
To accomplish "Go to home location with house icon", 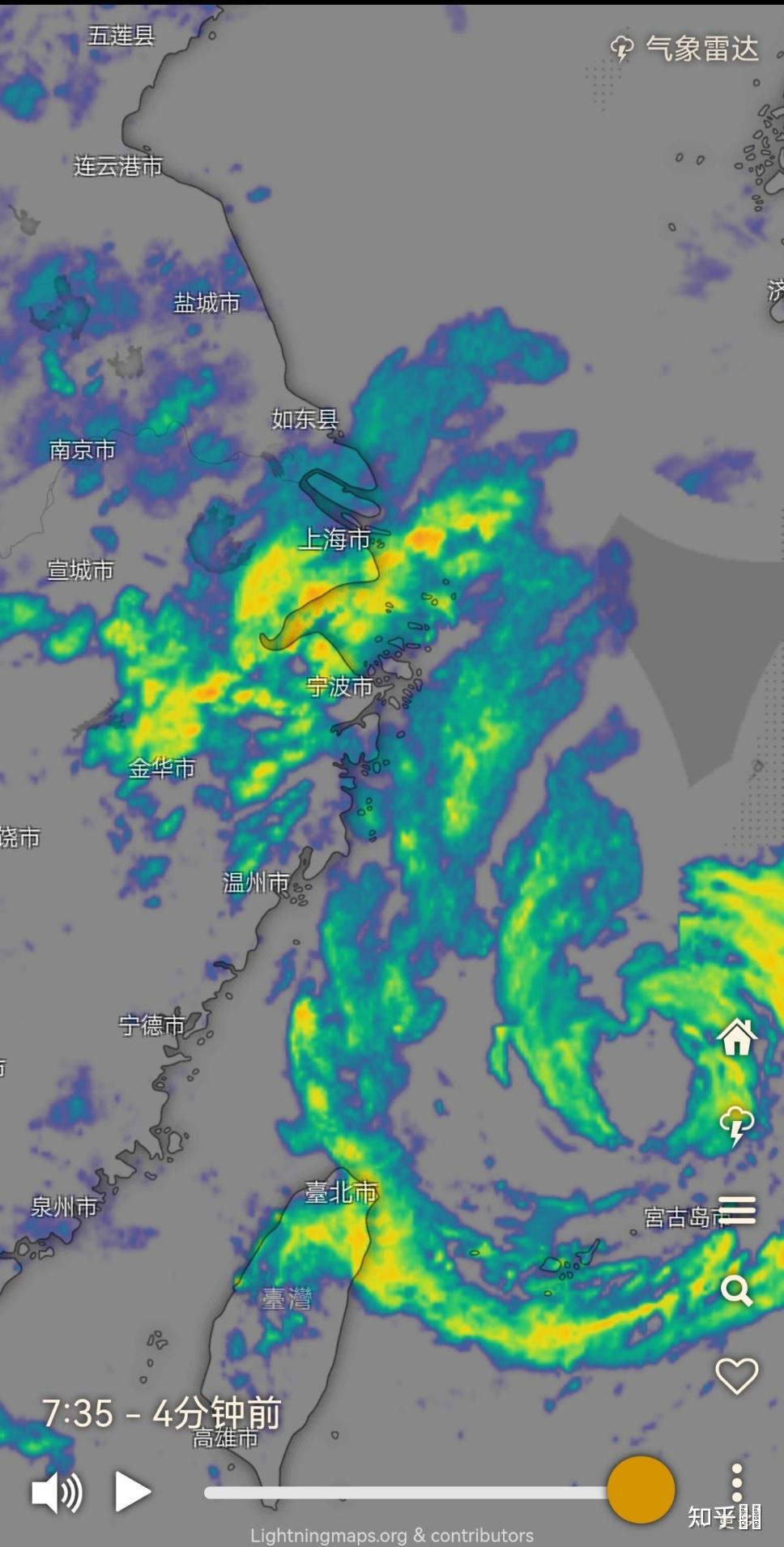I will point(736,1037).
